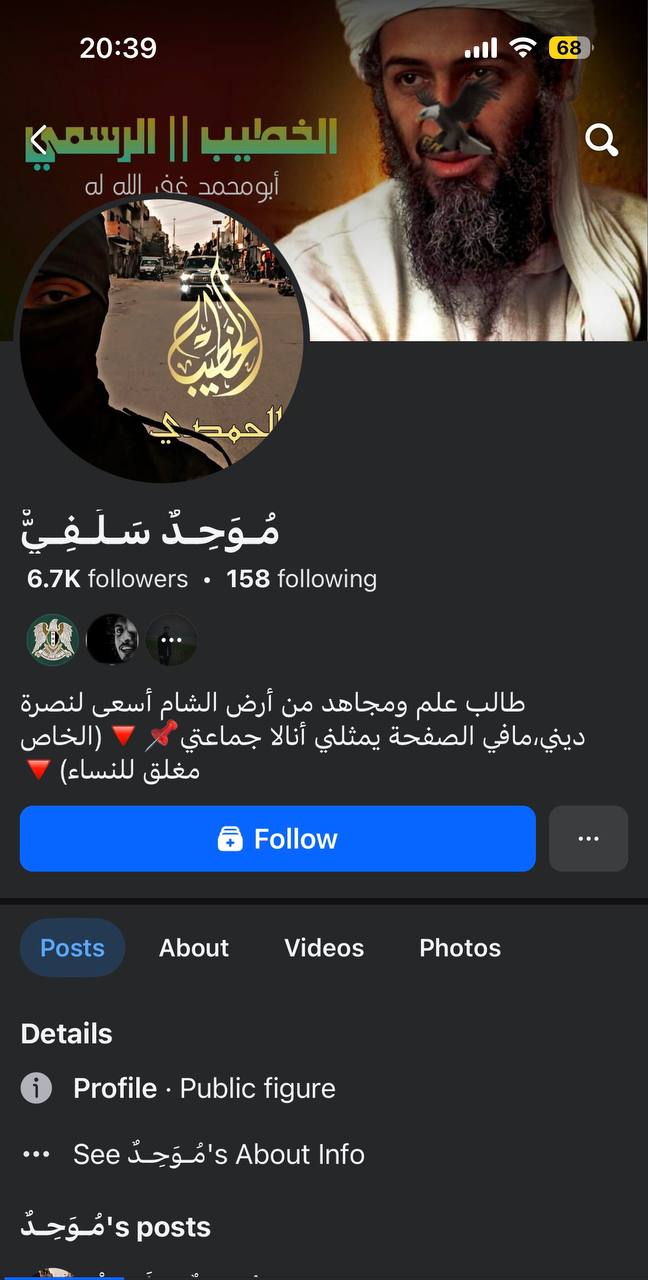Open the three-dot more options button
The width and height of the screenshot is (648, 1280).
(x=588, y=838)
